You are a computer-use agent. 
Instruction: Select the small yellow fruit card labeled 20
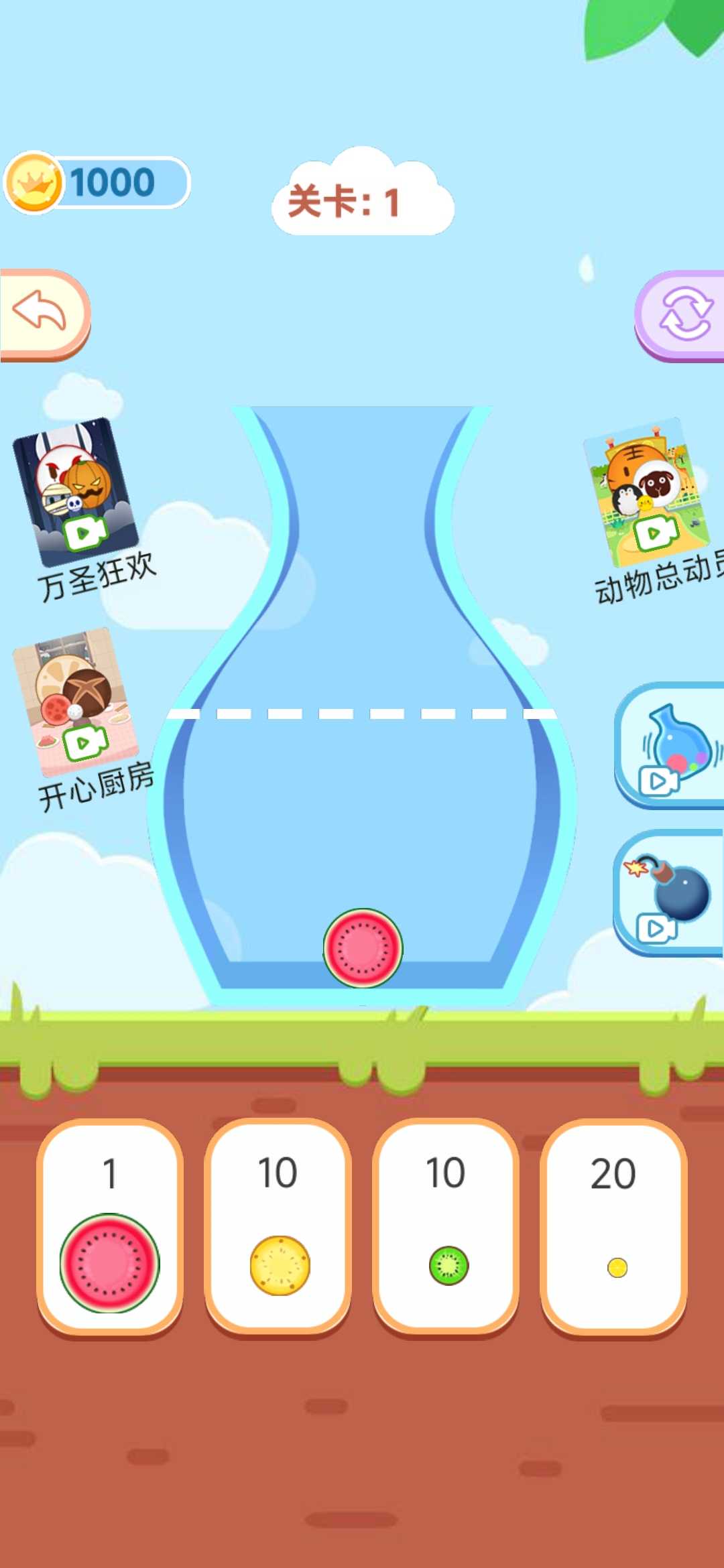[x=614, y=1228]
